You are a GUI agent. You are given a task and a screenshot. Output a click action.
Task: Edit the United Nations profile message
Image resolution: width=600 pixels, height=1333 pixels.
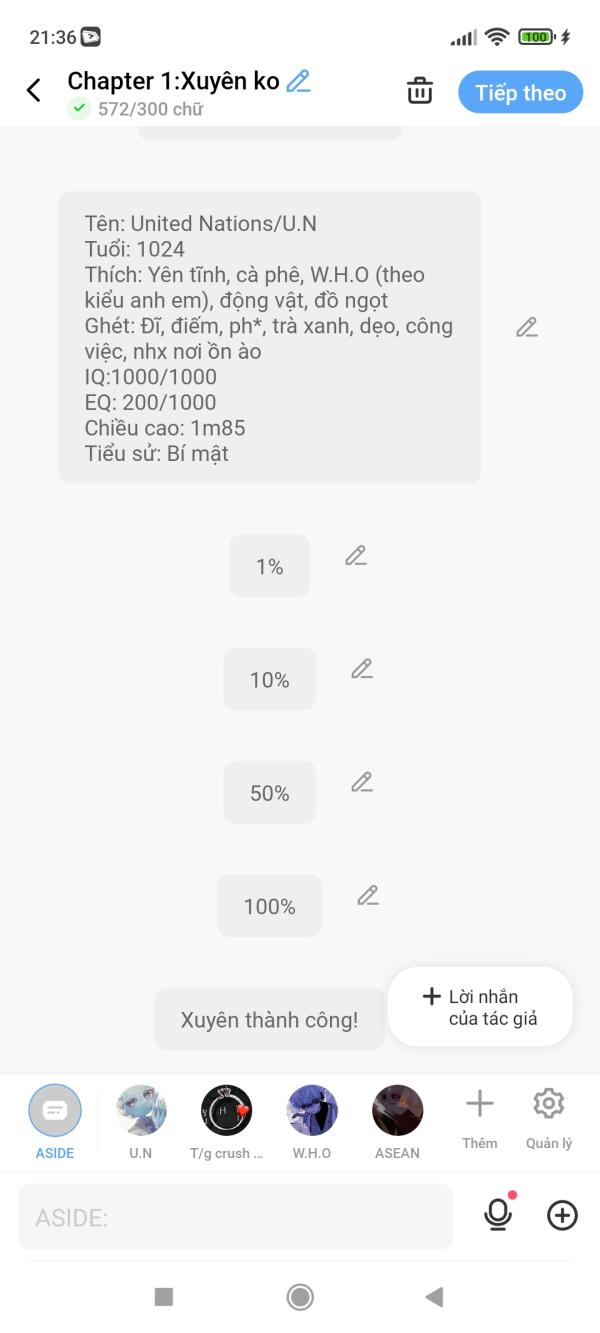click(527, 327)
